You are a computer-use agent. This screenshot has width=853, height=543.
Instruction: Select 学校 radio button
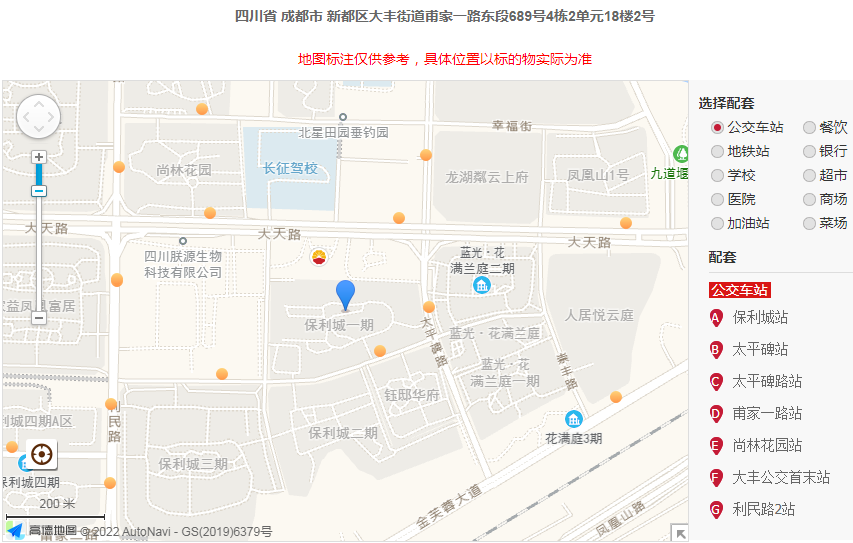coord(717,176)
